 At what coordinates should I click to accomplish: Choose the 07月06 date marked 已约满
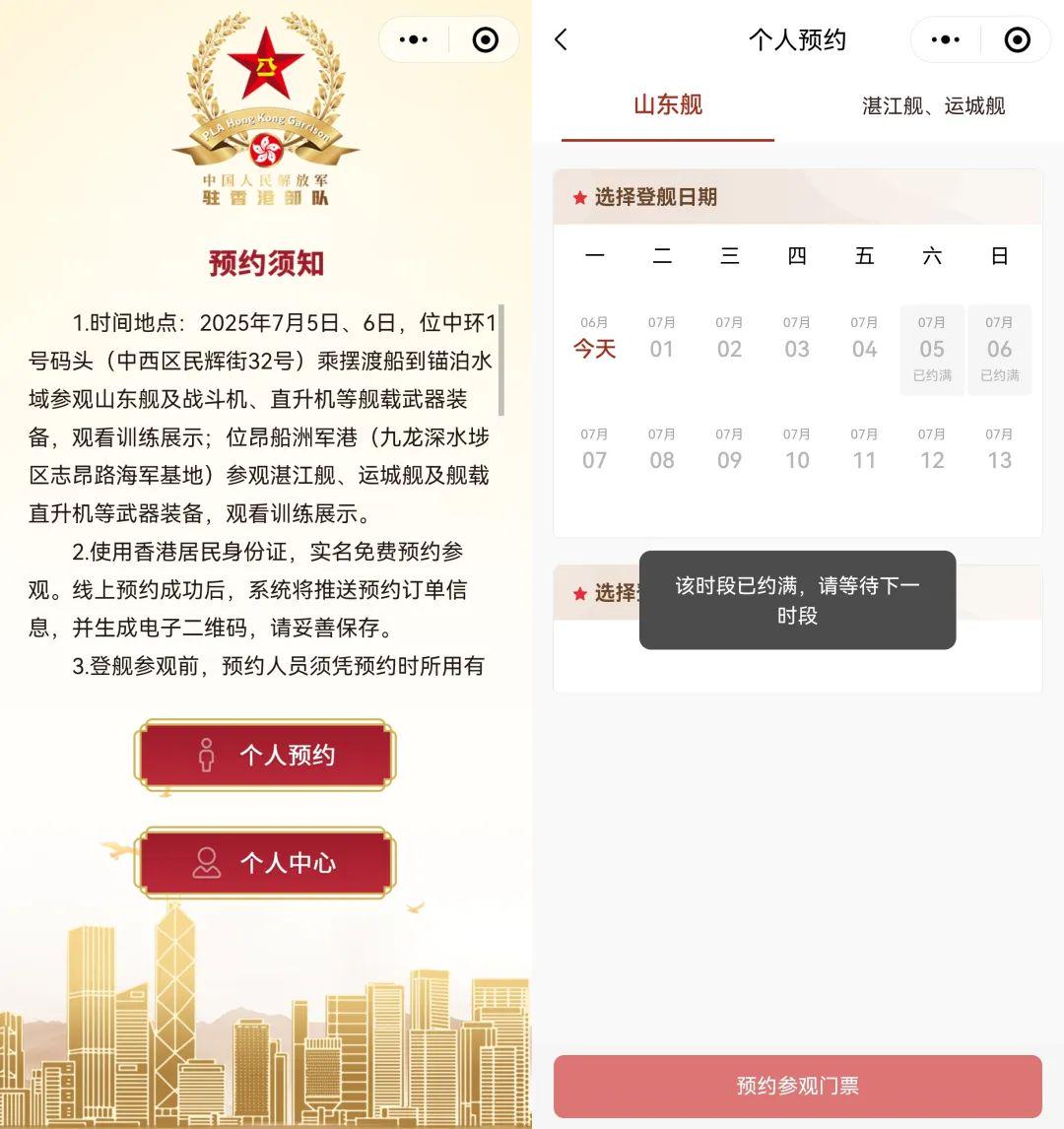click(x=999, y=350)
